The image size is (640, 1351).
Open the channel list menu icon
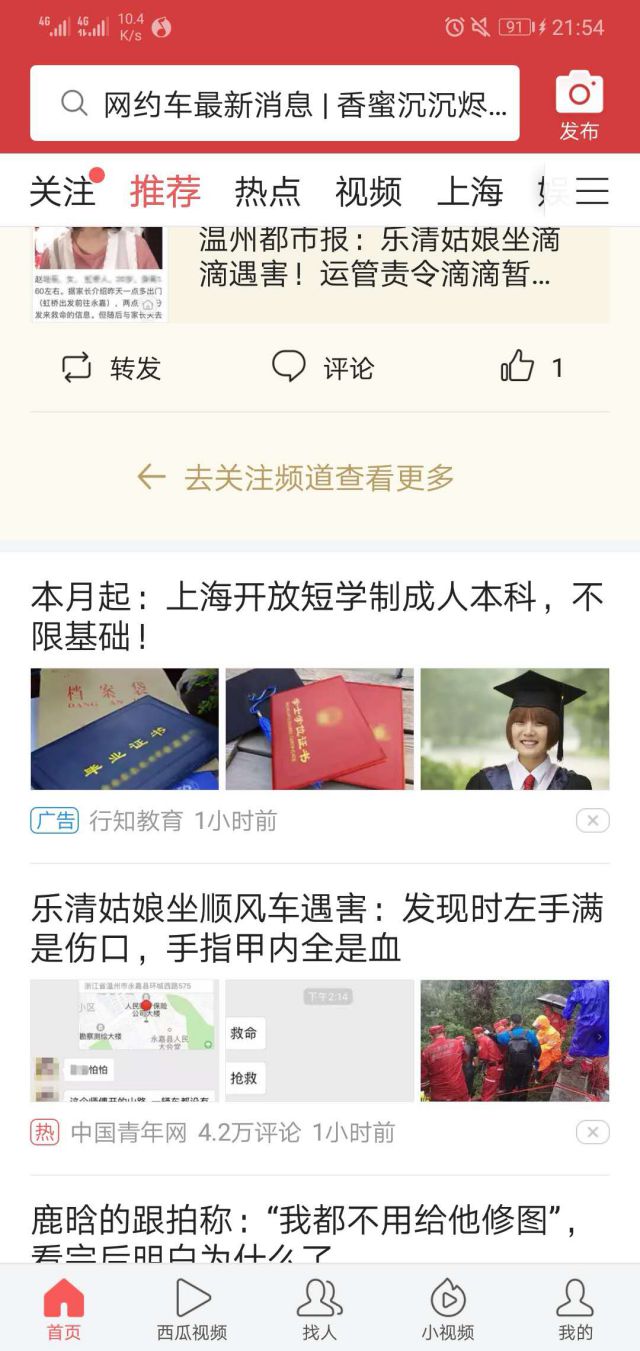592,191
